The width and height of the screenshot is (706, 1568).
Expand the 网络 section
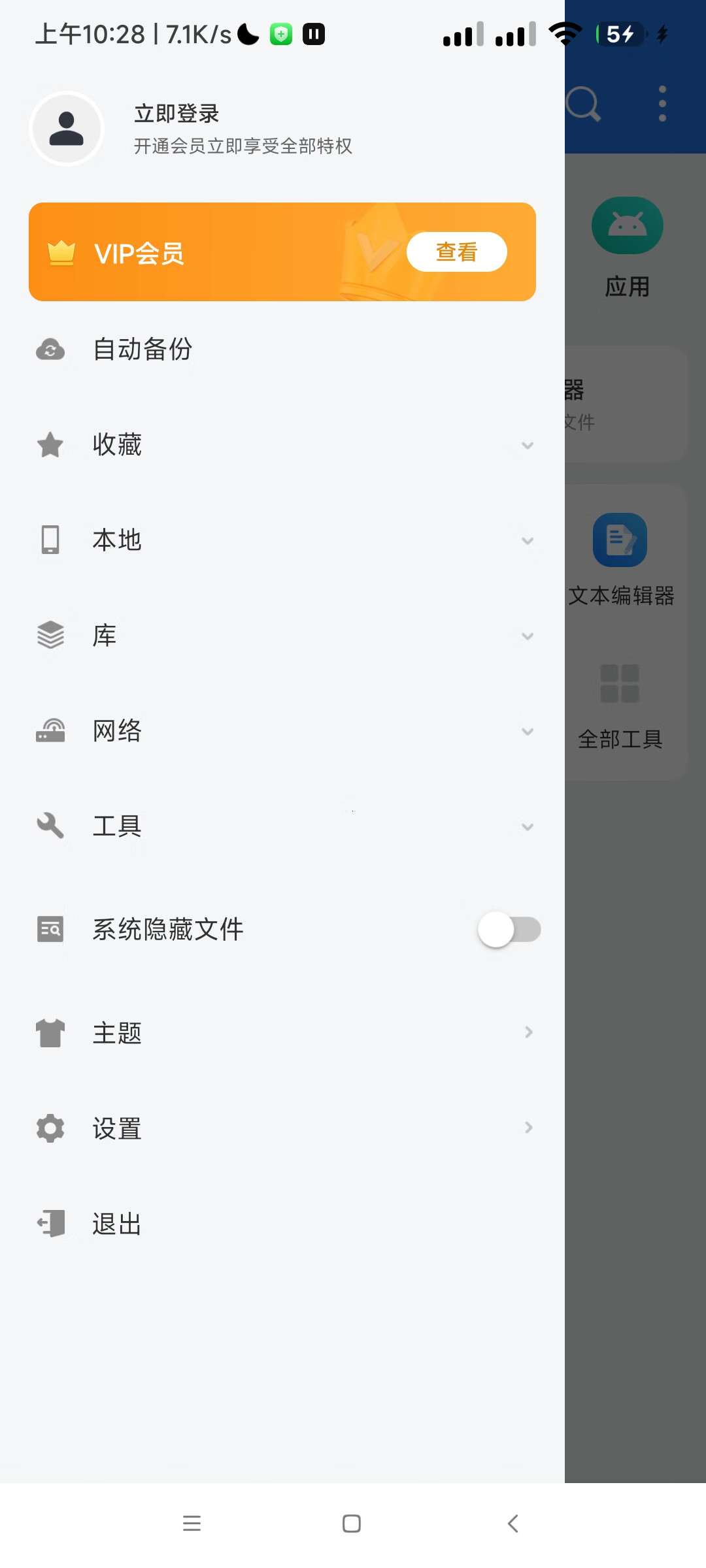tap(527, 732)
